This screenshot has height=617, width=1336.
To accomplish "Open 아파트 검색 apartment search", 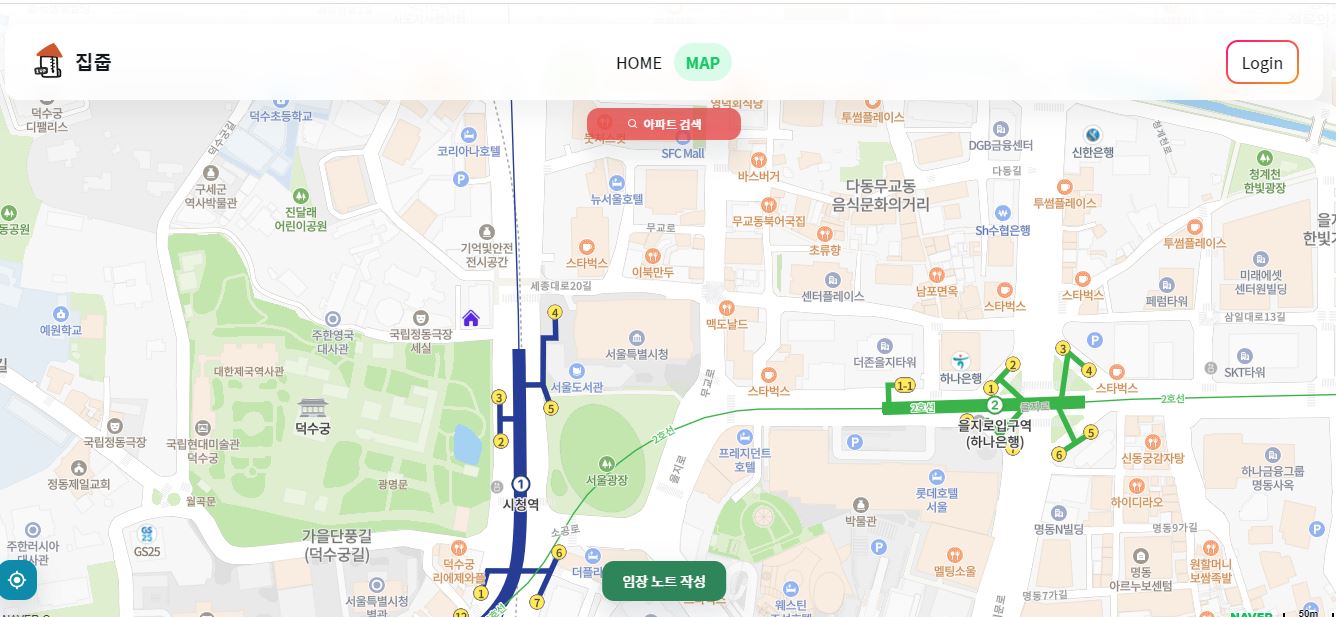I will pos(664,124).
